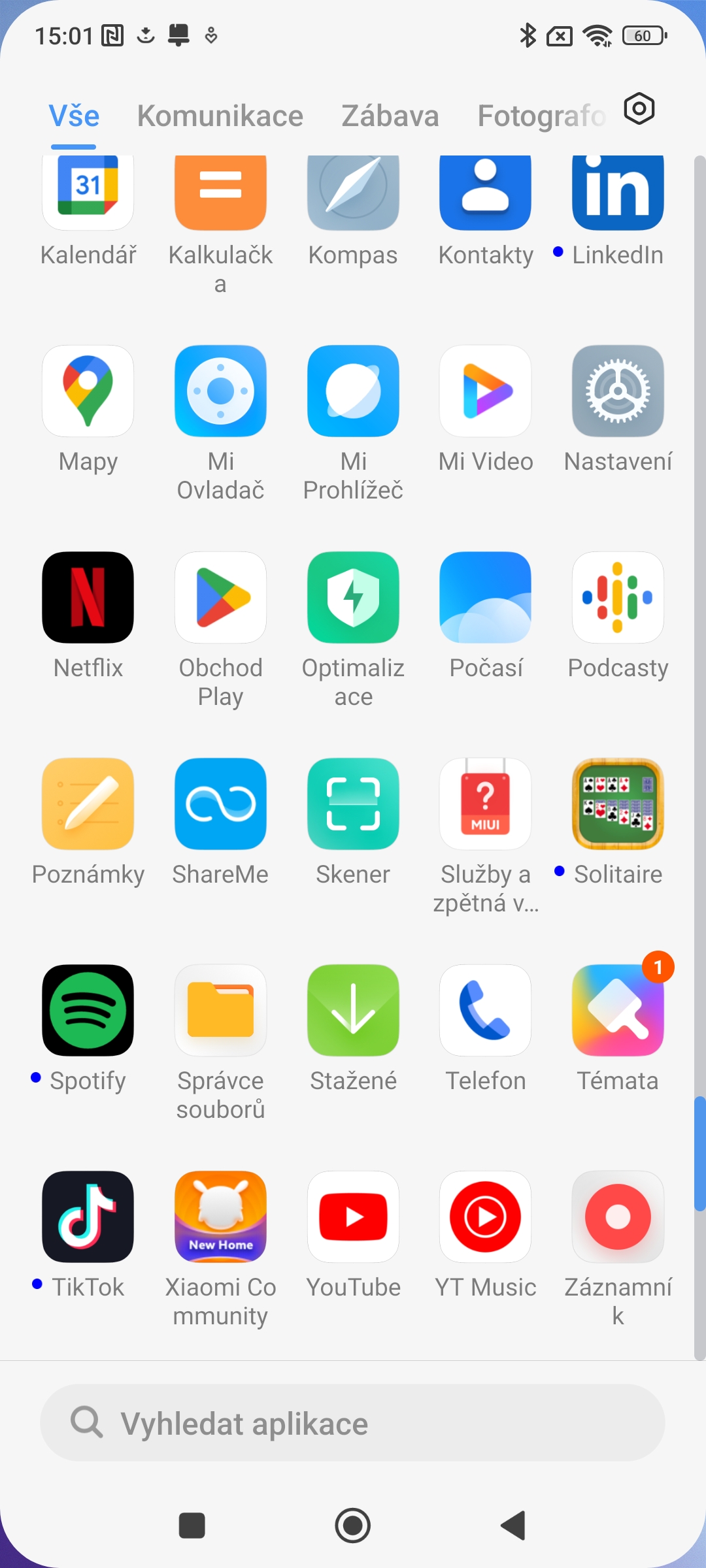Launch TikTok

point(88,1217)
